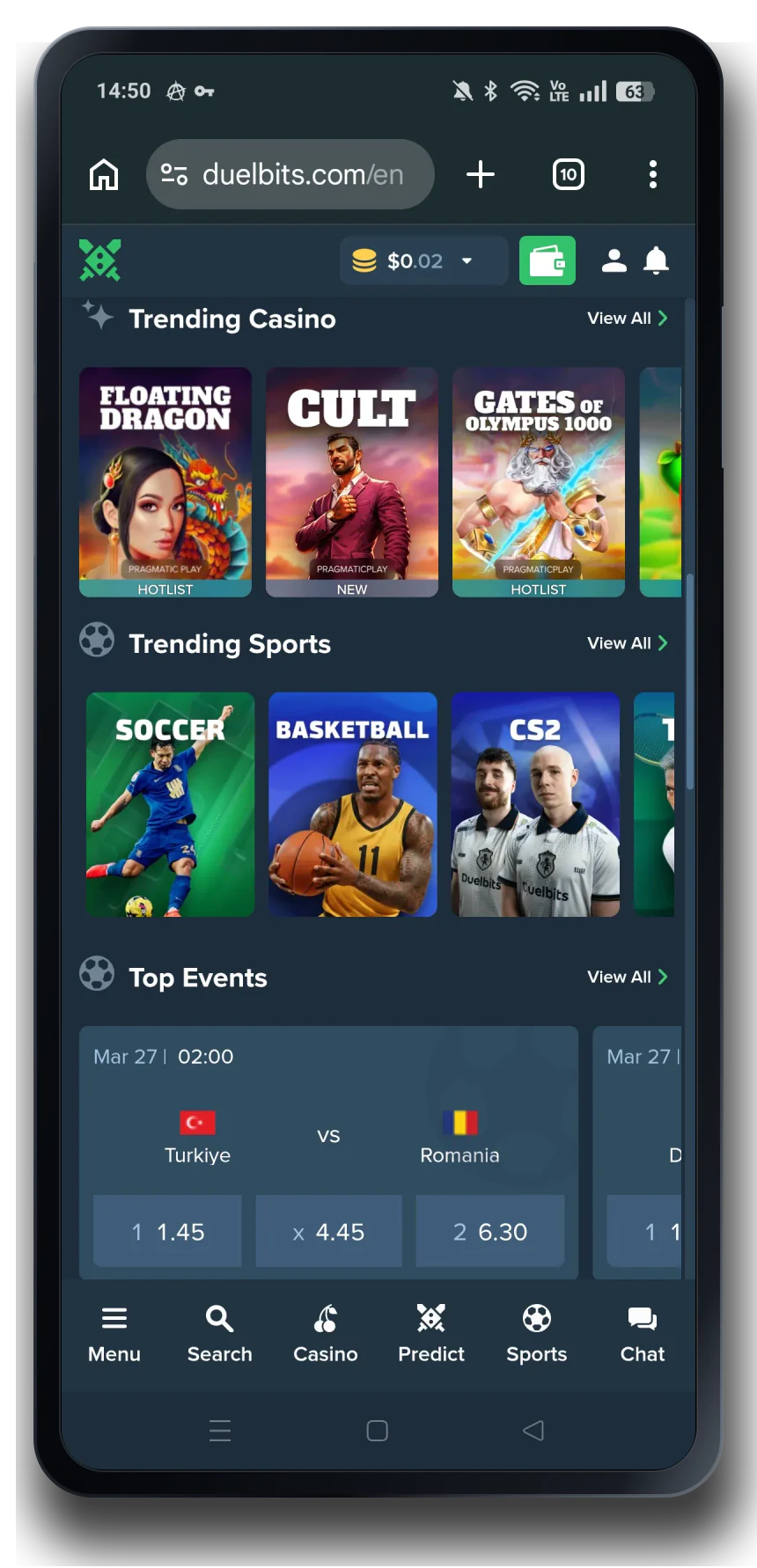
Task: Select the draw odds 4.45
Action: [328, 1231]
